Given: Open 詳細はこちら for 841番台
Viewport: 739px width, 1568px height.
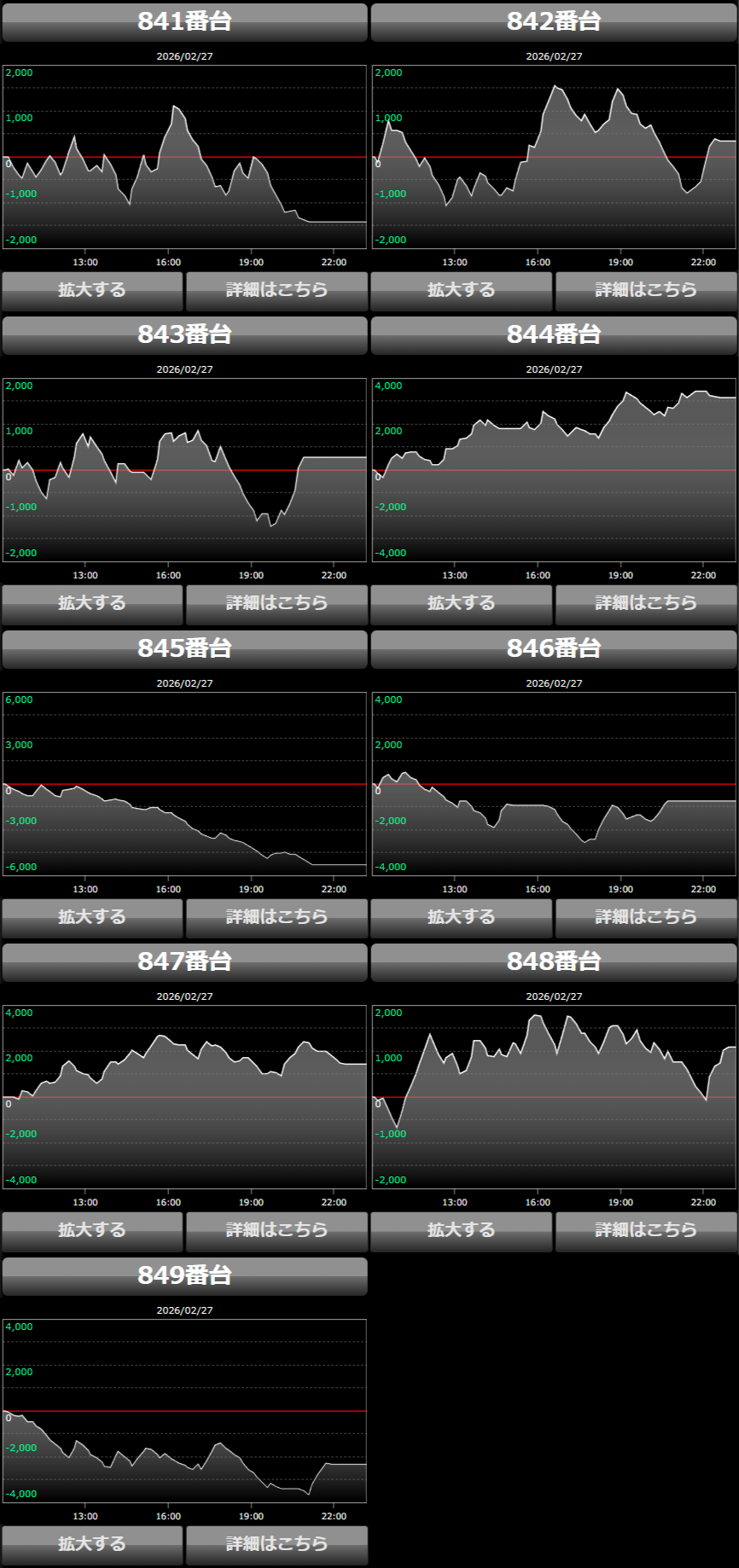Looking at the screenshot, I should 276,290.
